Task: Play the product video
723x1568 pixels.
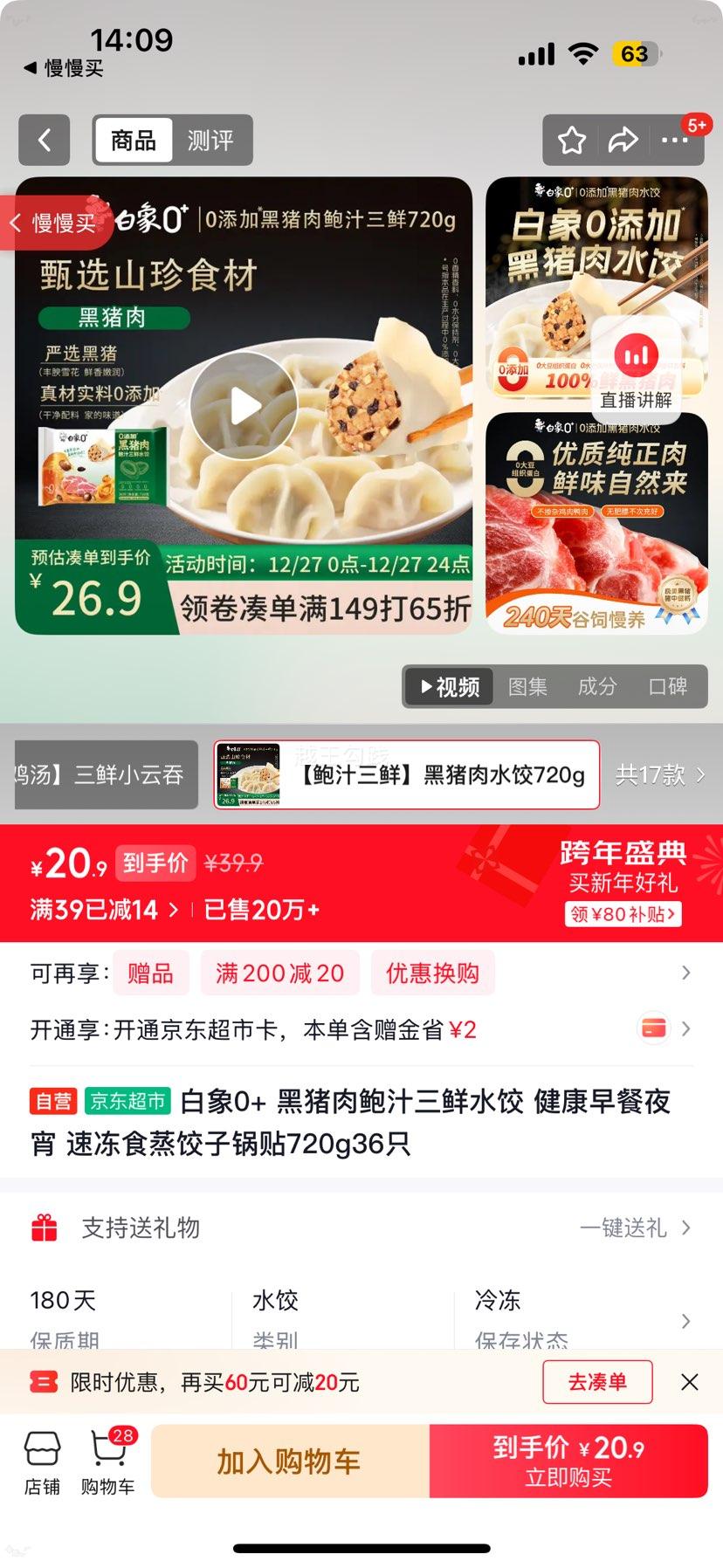Action: pyautogui.click(x=243, y=403)
